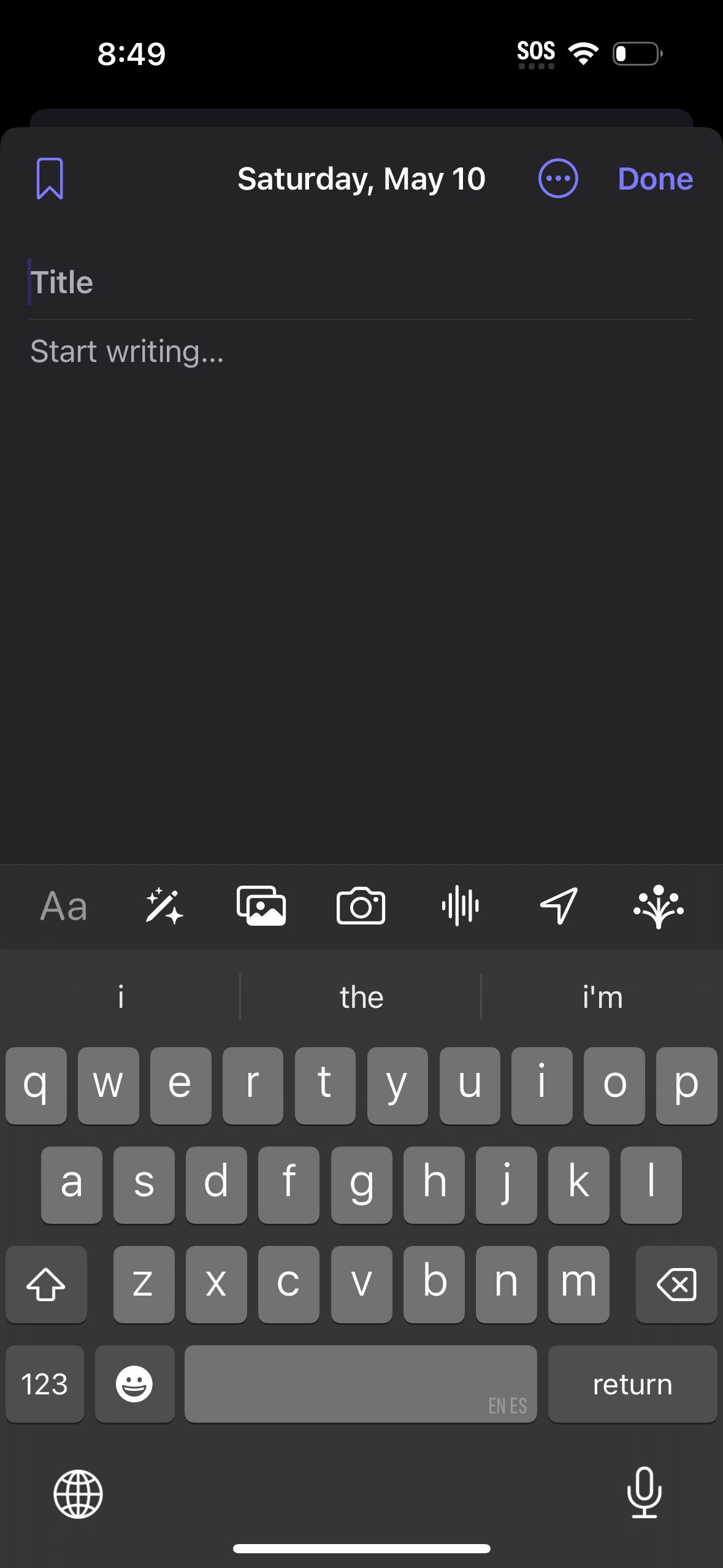The image size is (723, 1568).
Task: Select the magic wand writing tool
Action: 163,907
